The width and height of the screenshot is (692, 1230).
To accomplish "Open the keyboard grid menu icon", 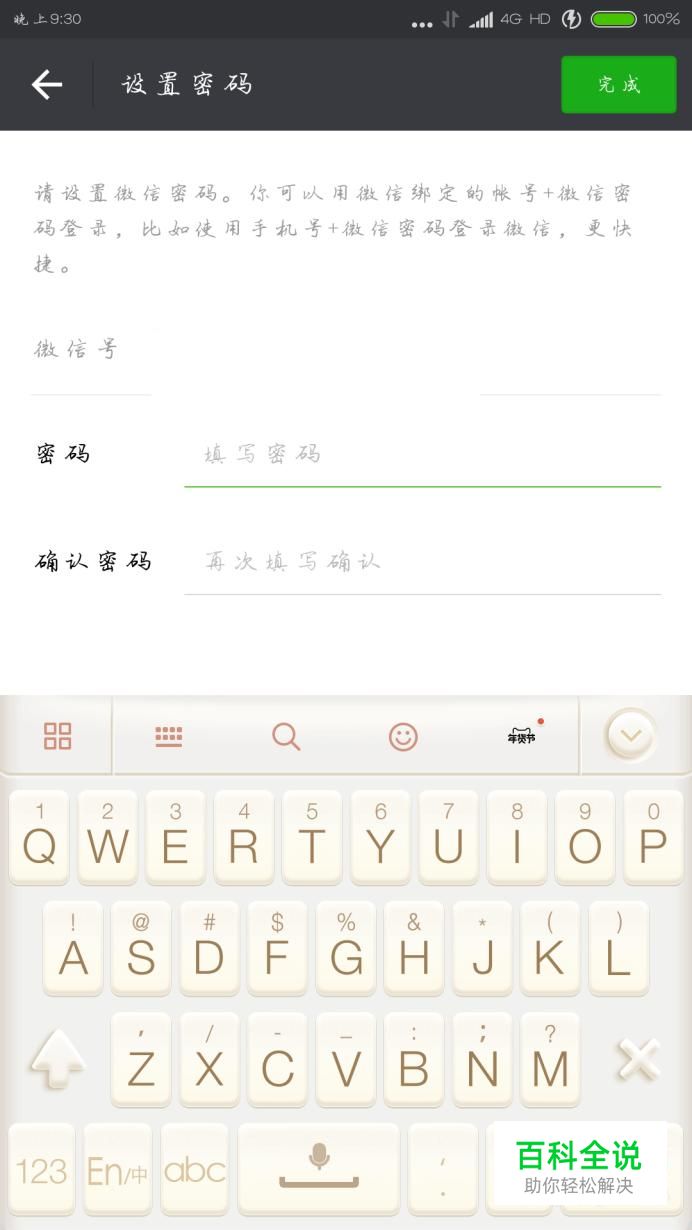I will coord(58,737).
